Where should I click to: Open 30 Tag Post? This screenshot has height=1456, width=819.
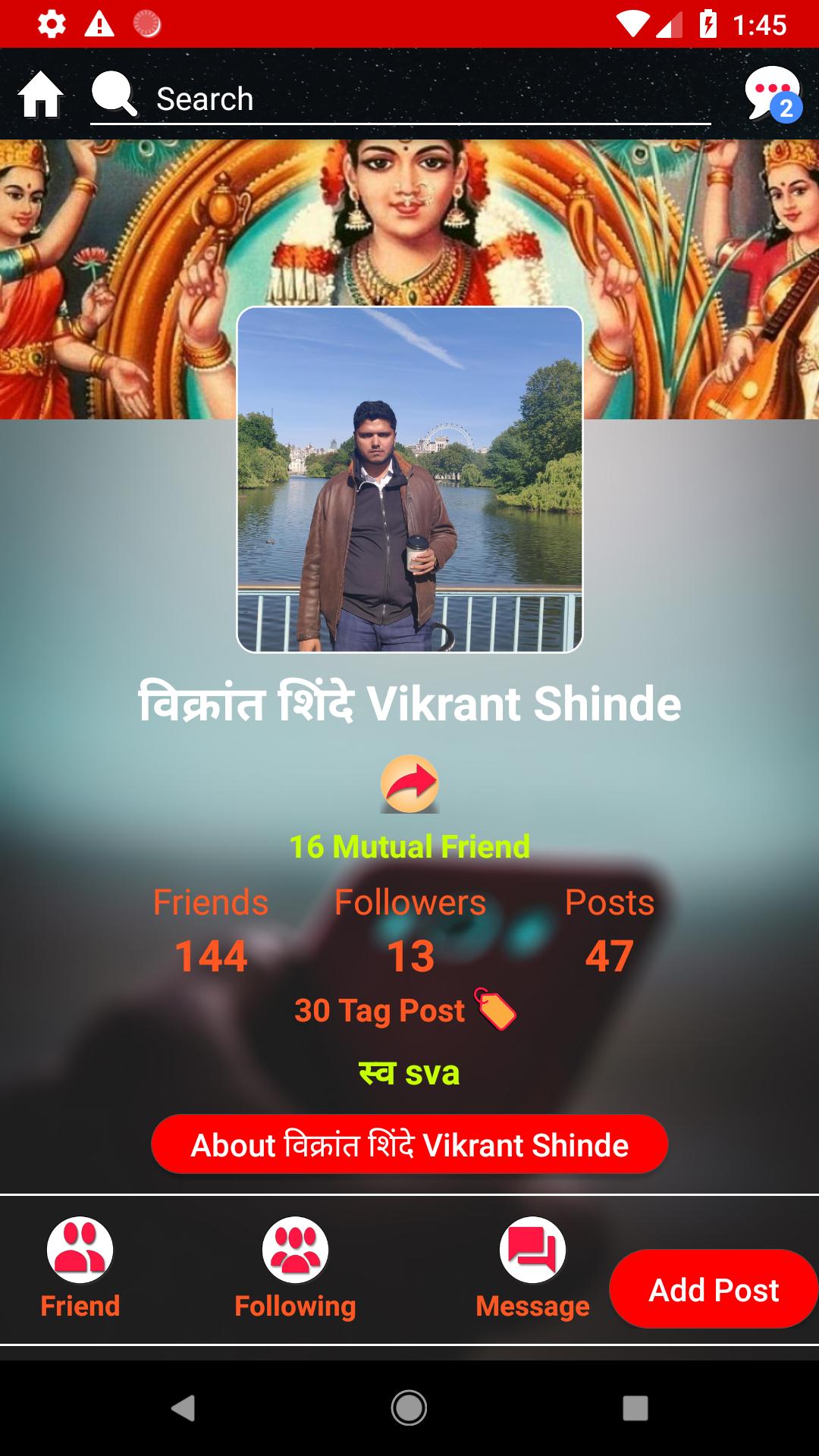[406, 1010]
